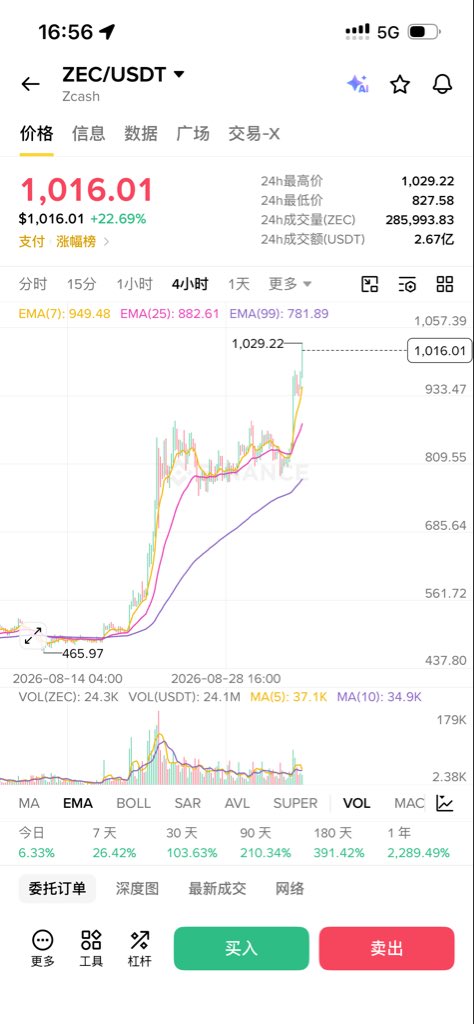Switch to the 最新成交 tab
Viewport: 474px width, 1024px height.
217,889
